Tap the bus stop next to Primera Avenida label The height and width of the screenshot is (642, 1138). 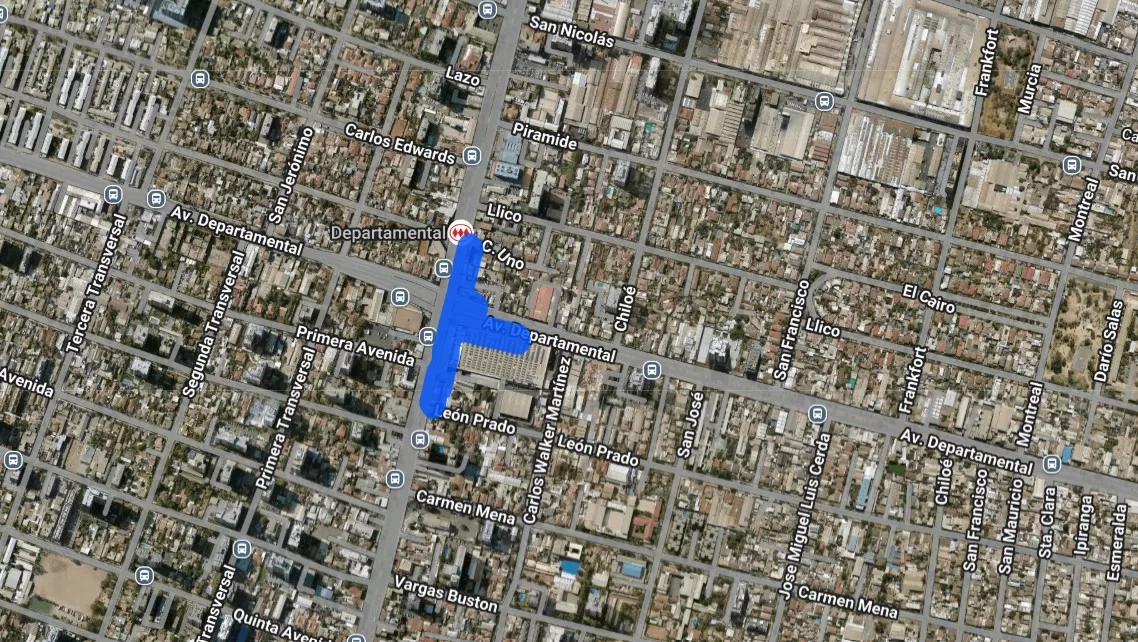pyautogui.click(x=426, y=334)
